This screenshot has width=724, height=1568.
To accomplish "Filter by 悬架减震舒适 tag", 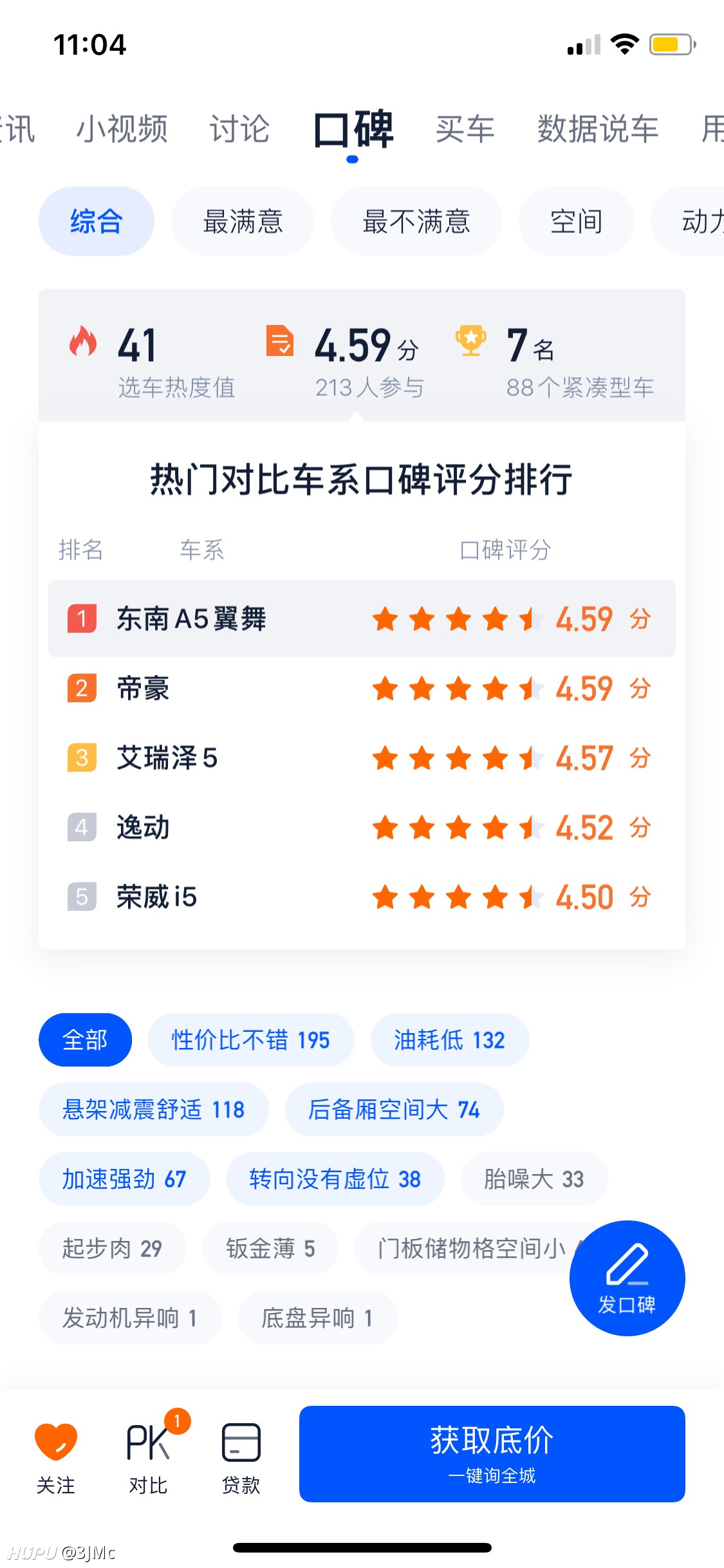I will pyautogui.click(x=153, y=1110).
